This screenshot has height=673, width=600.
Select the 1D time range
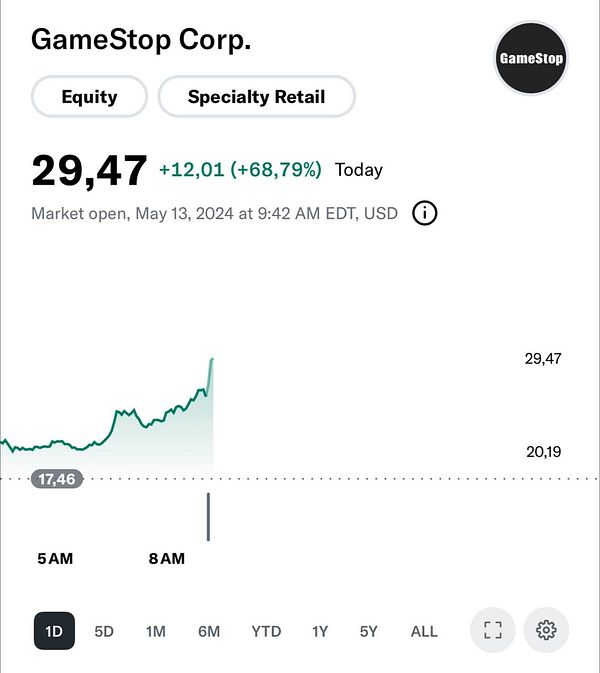point(54,631)
